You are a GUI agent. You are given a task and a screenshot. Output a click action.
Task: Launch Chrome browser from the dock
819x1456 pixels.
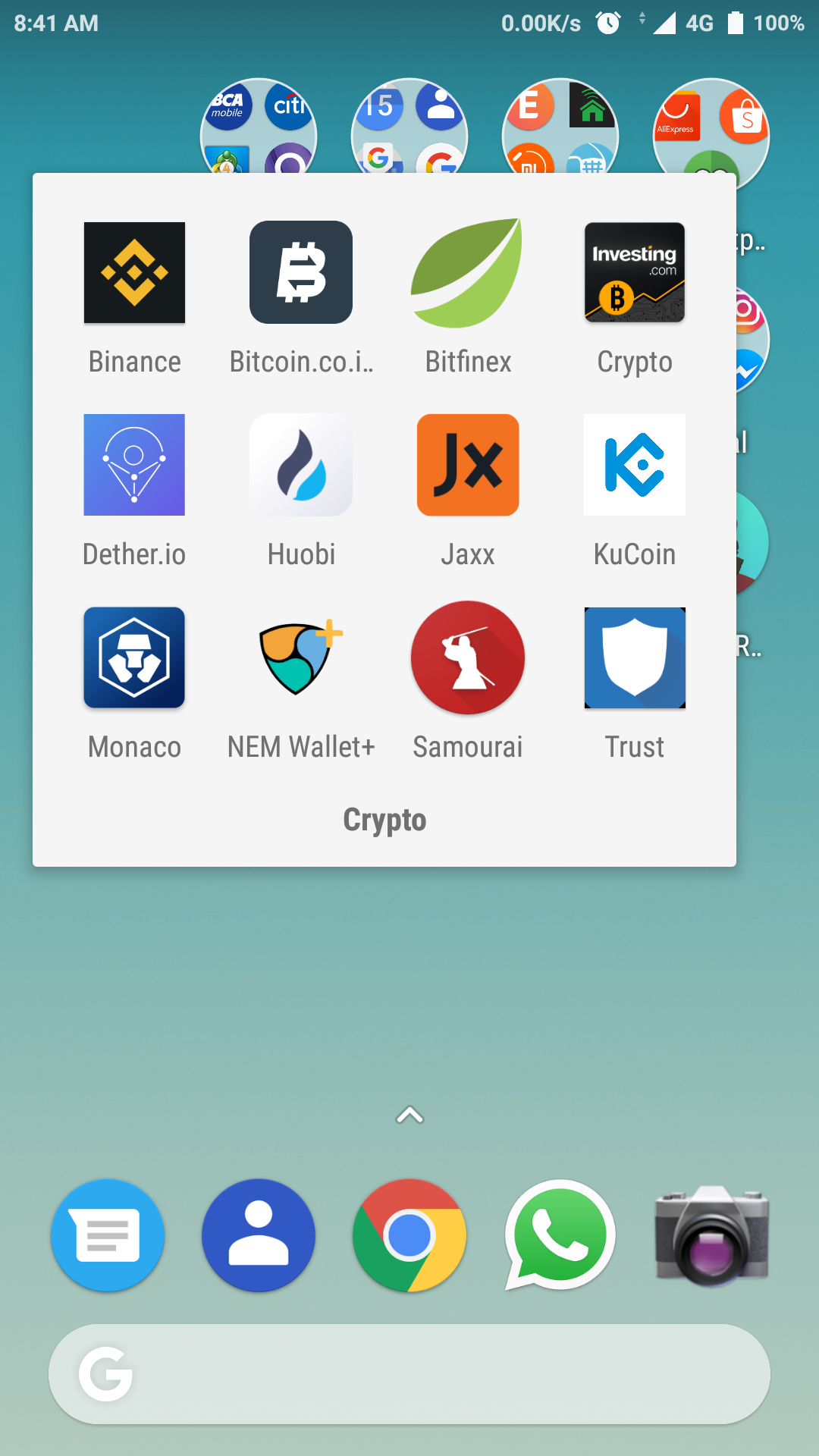pos(409,1235)
